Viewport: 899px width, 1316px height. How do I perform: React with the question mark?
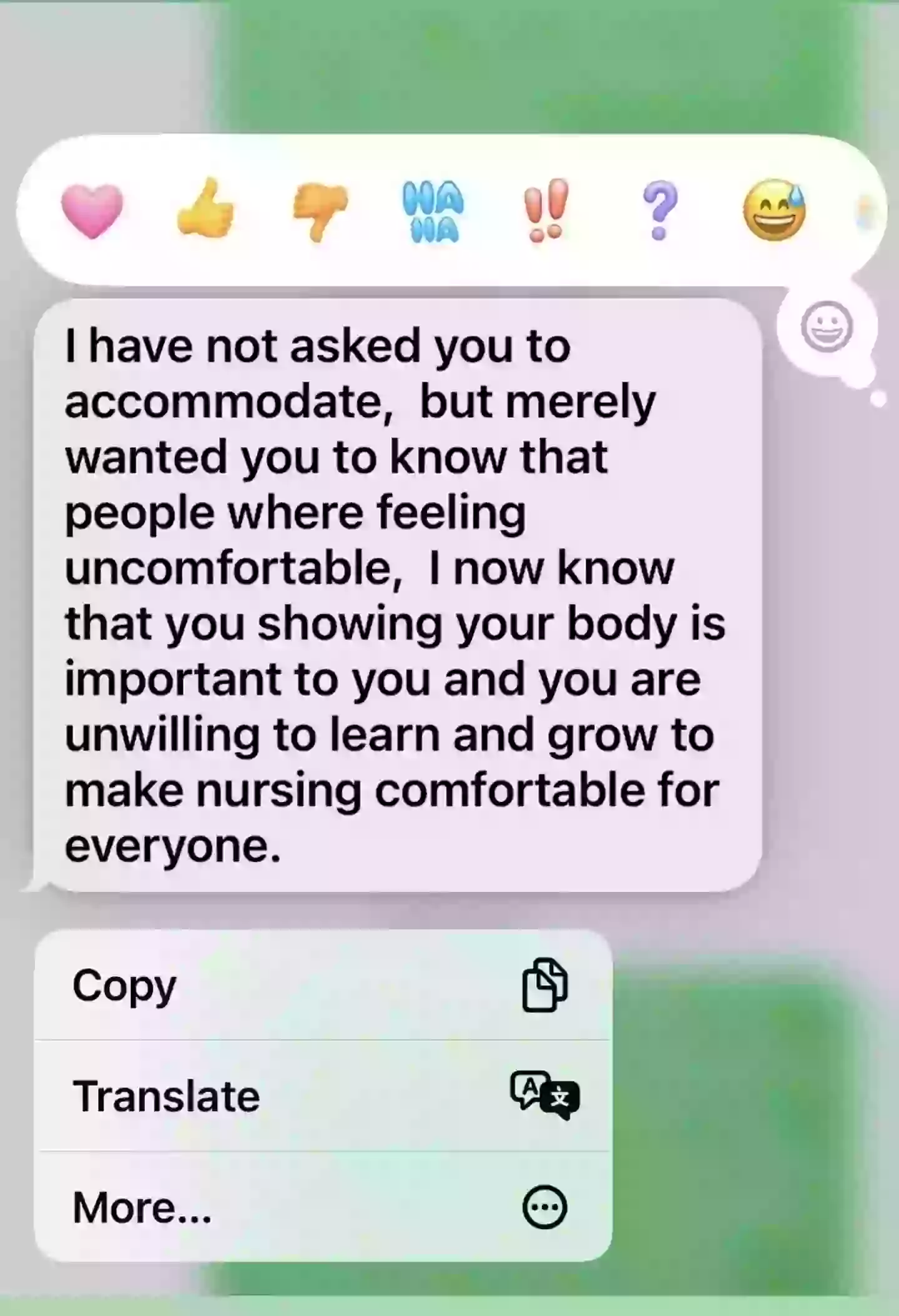[x=660, y=211]
